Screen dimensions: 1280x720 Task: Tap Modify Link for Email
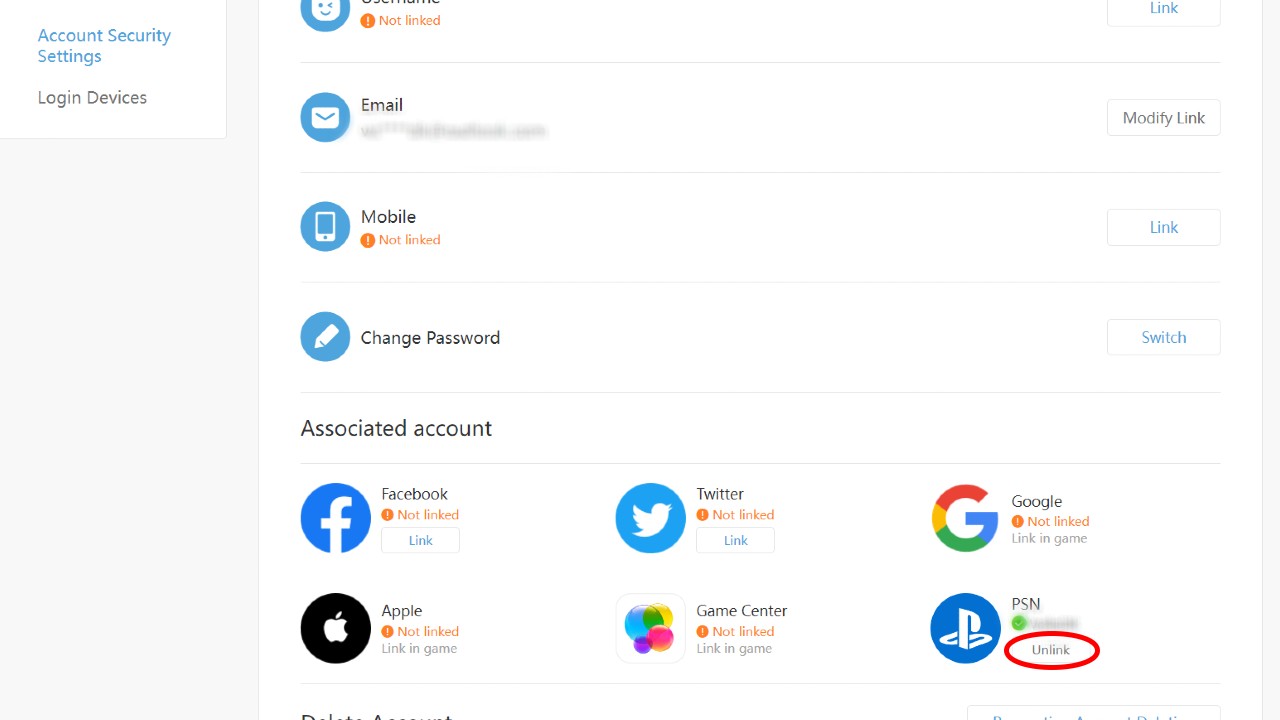[x=1163, y=118]
